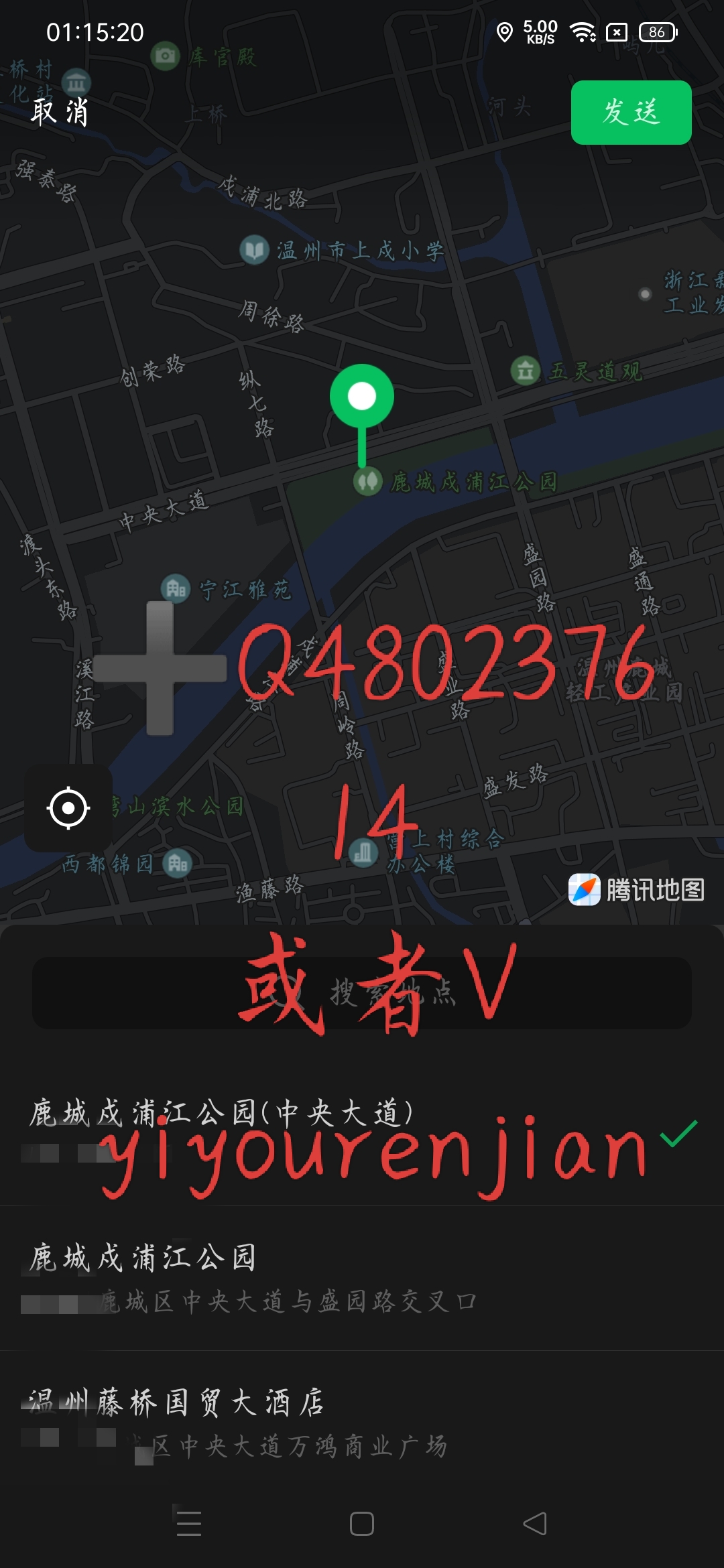724x1568 pixels.
Task: Send the selected location with 发送
Action: pyautogui.click(x=631, y=113)
